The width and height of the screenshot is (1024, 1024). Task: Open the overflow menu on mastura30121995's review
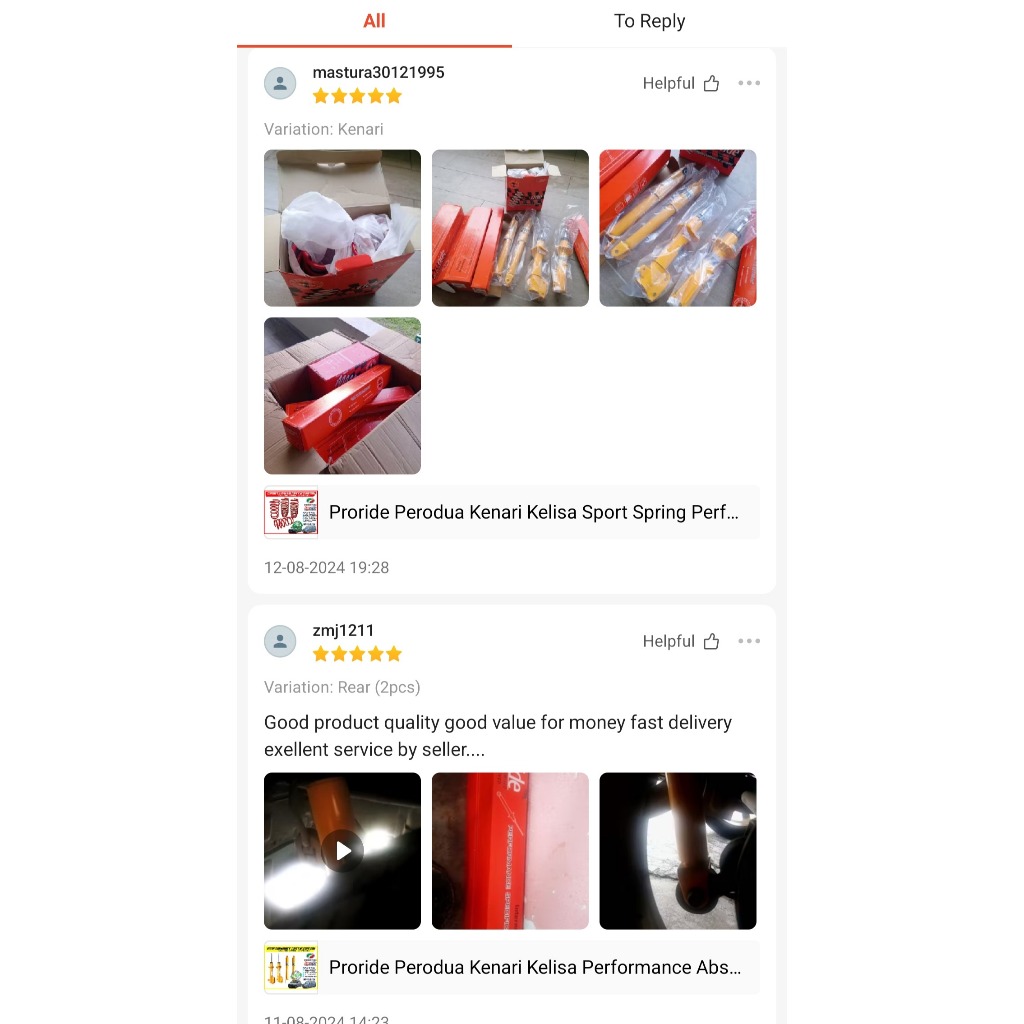[749, 83]
